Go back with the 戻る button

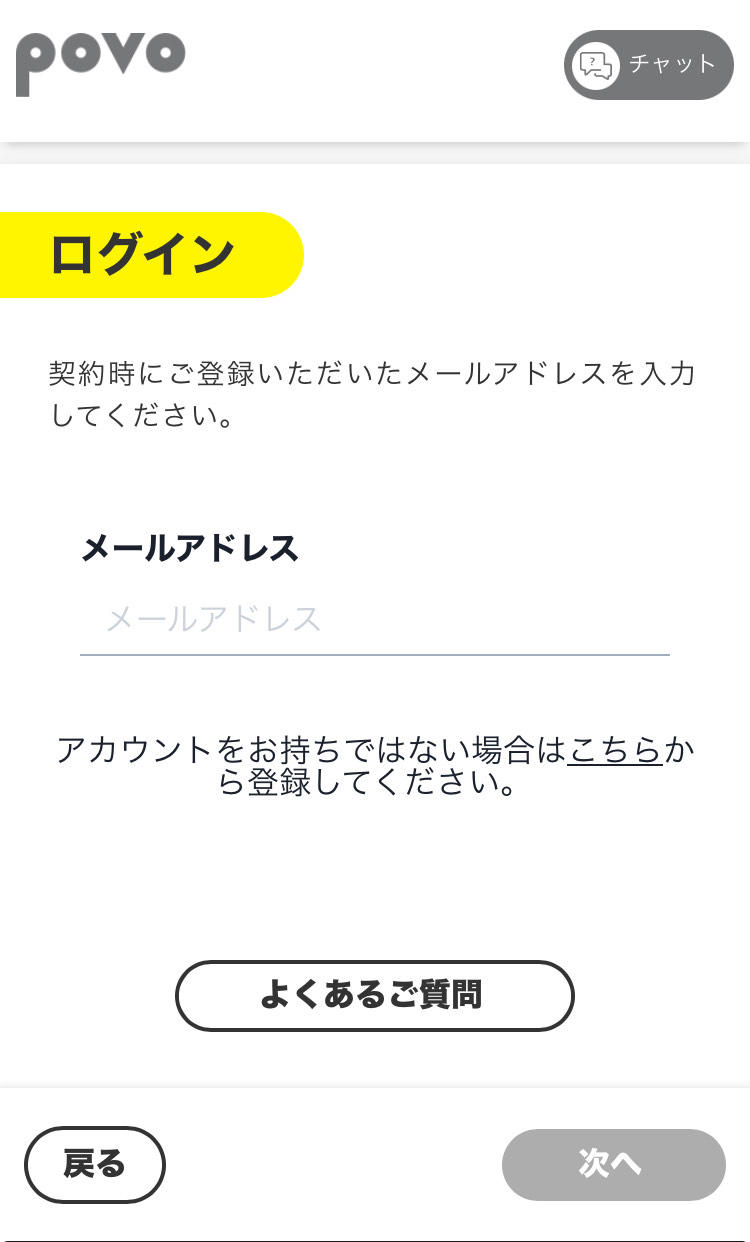pyautogui.click(x=95, y=1164)
